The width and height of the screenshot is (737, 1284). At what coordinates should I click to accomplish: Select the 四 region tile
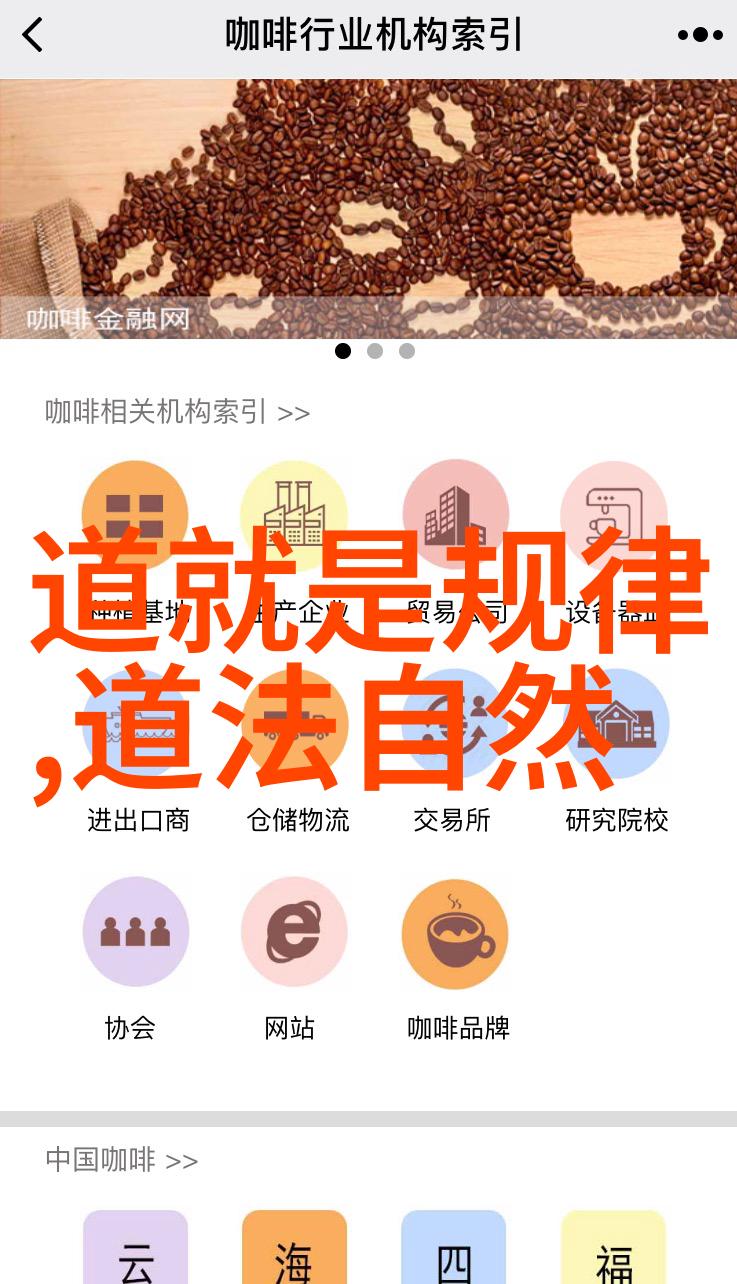[453, 1248]
